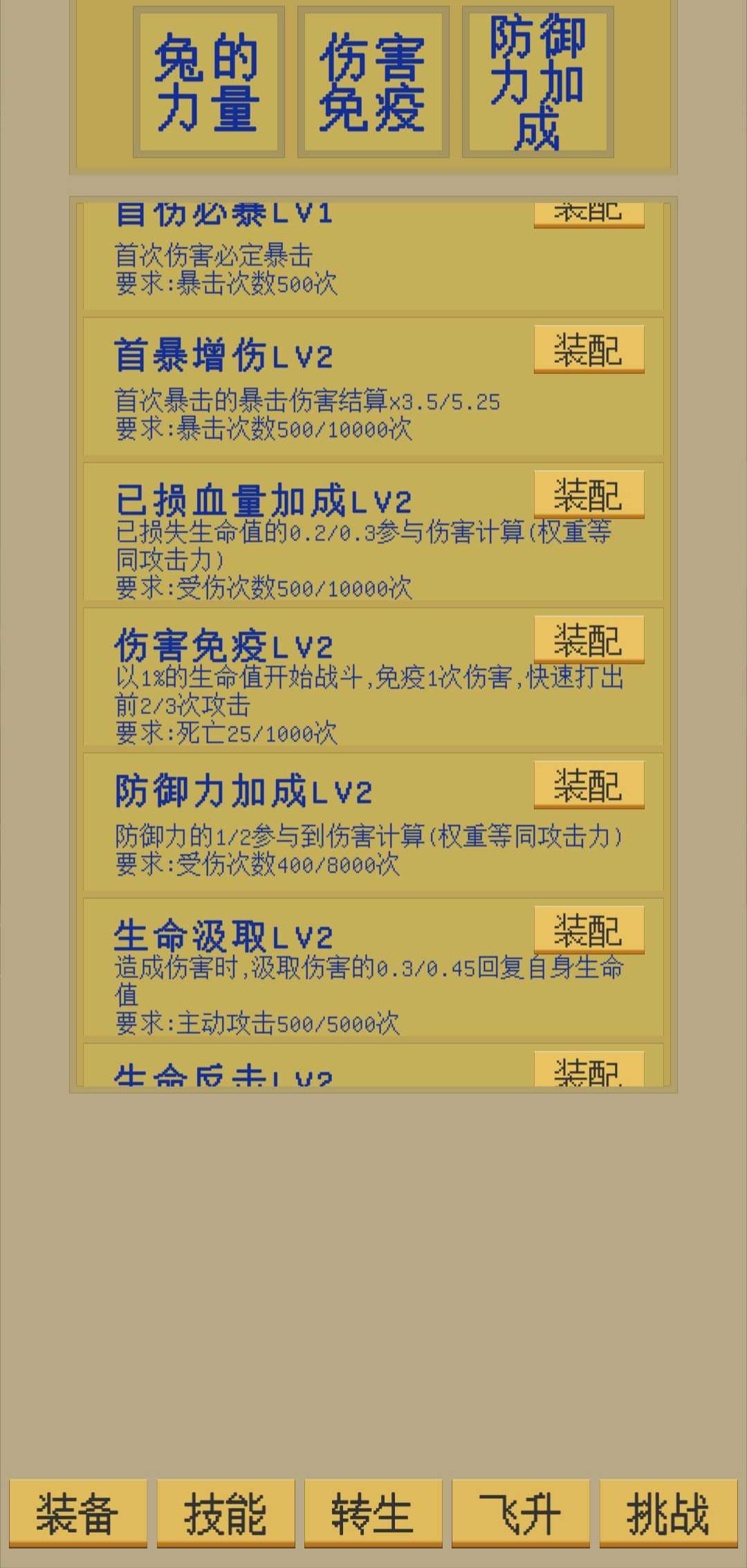Equip the 生命汲取LV2 skill
Viewport: 747px width, 1568px height.
coord(589,930)
